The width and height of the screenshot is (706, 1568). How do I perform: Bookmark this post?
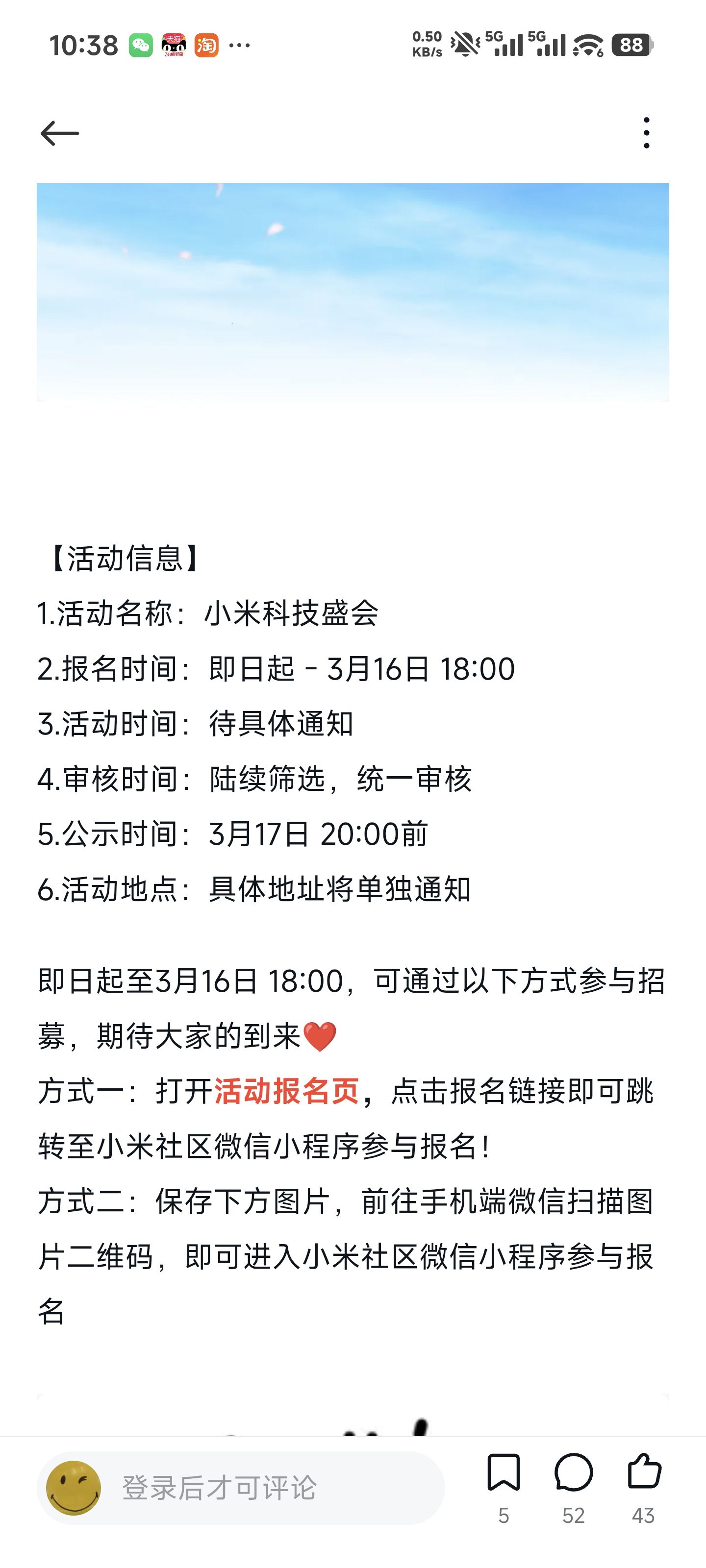tap(503, 1473)
